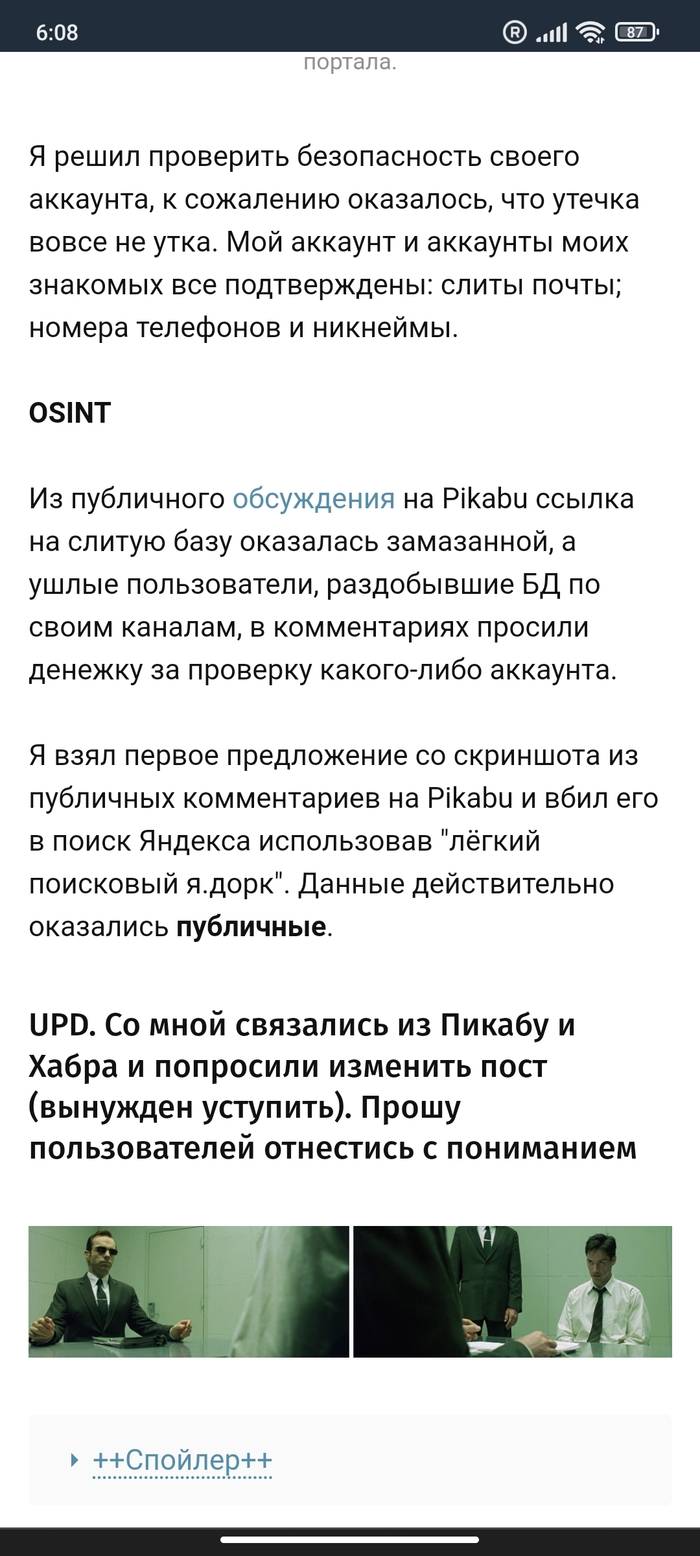
Task: Open the "обсуждения" link
Action: (x=313, y=498)
